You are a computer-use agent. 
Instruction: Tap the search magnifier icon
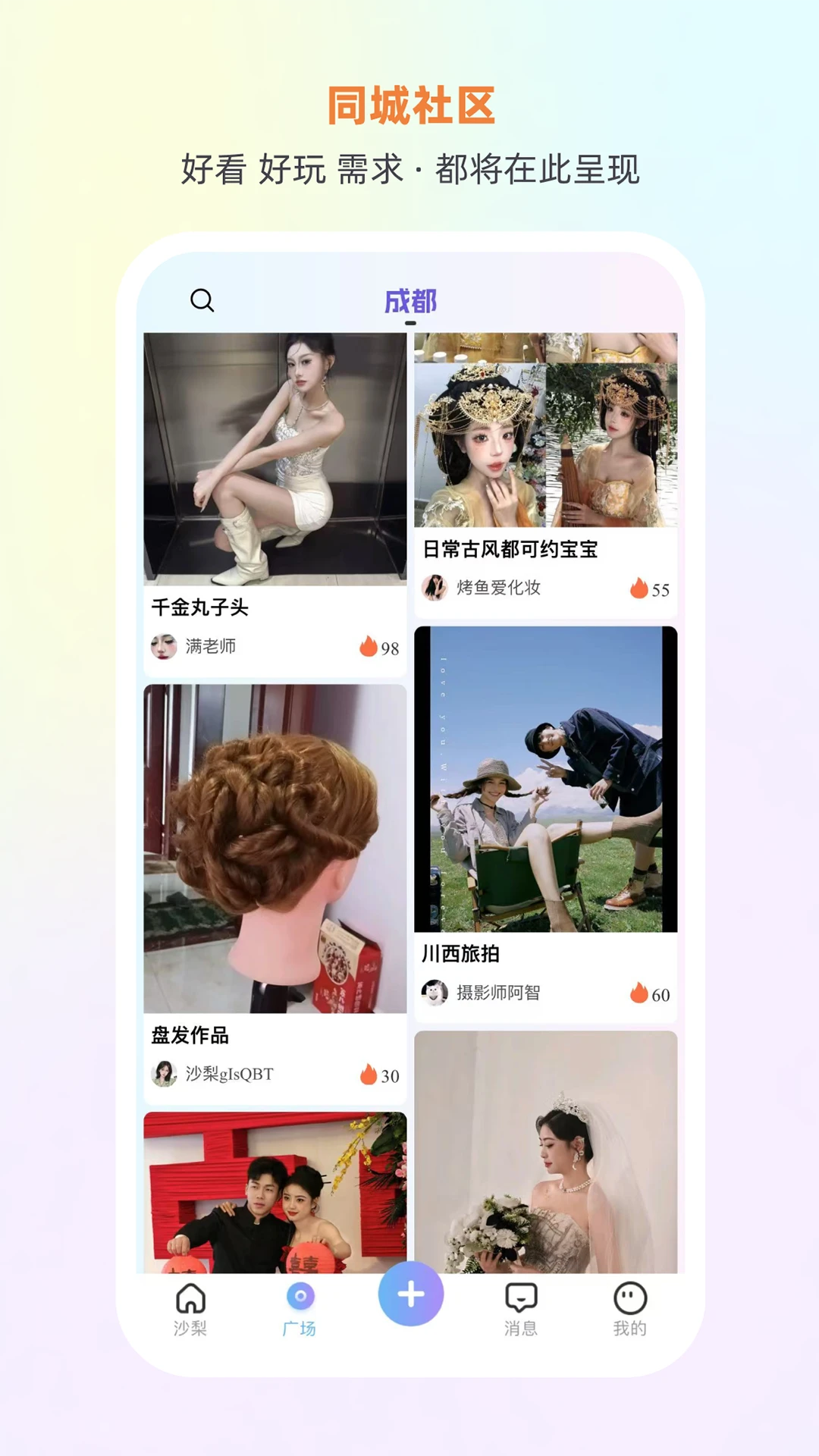pyautogui.click(x=202, y=300)
